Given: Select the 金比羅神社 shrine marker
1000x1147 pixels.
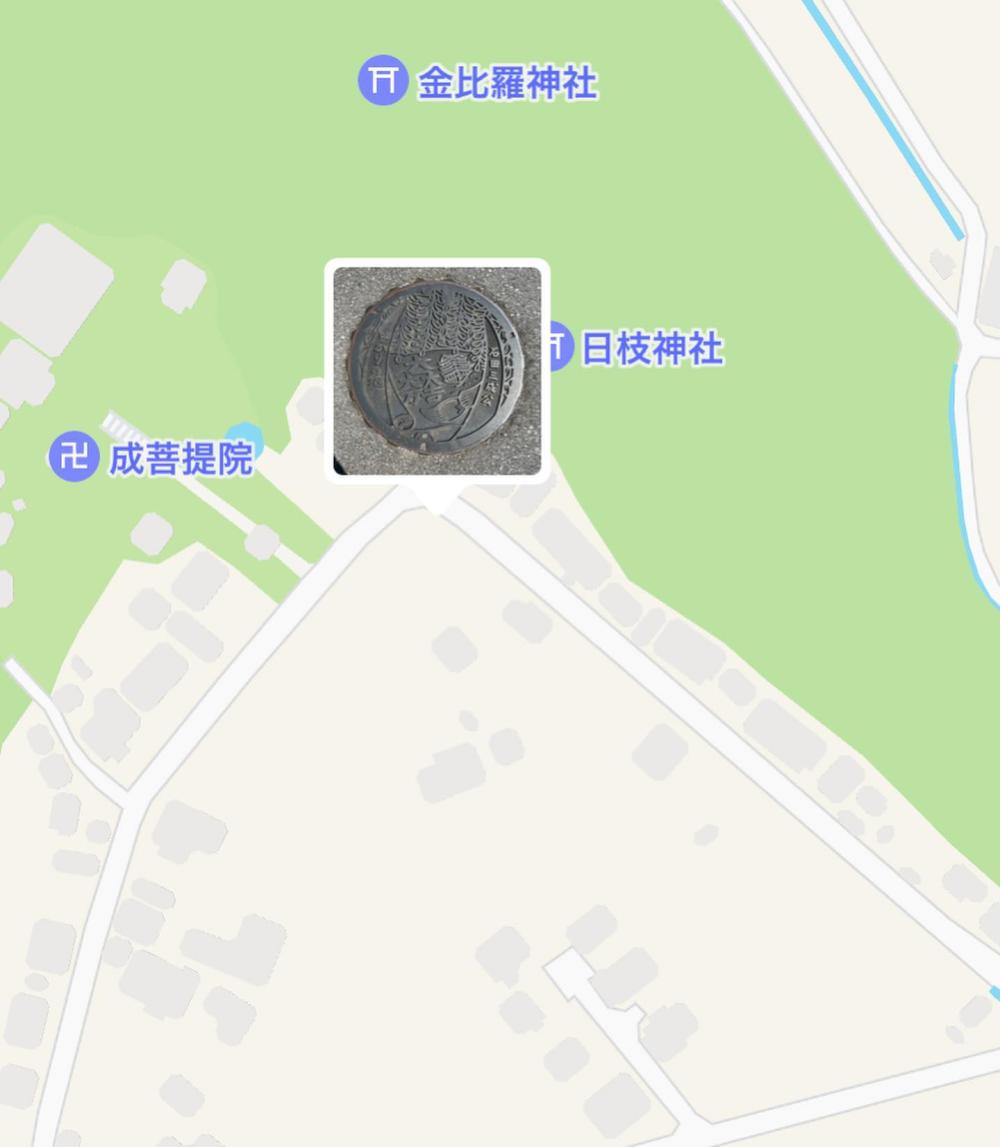Looking at the screenshot, I should (x=382, y=81).
